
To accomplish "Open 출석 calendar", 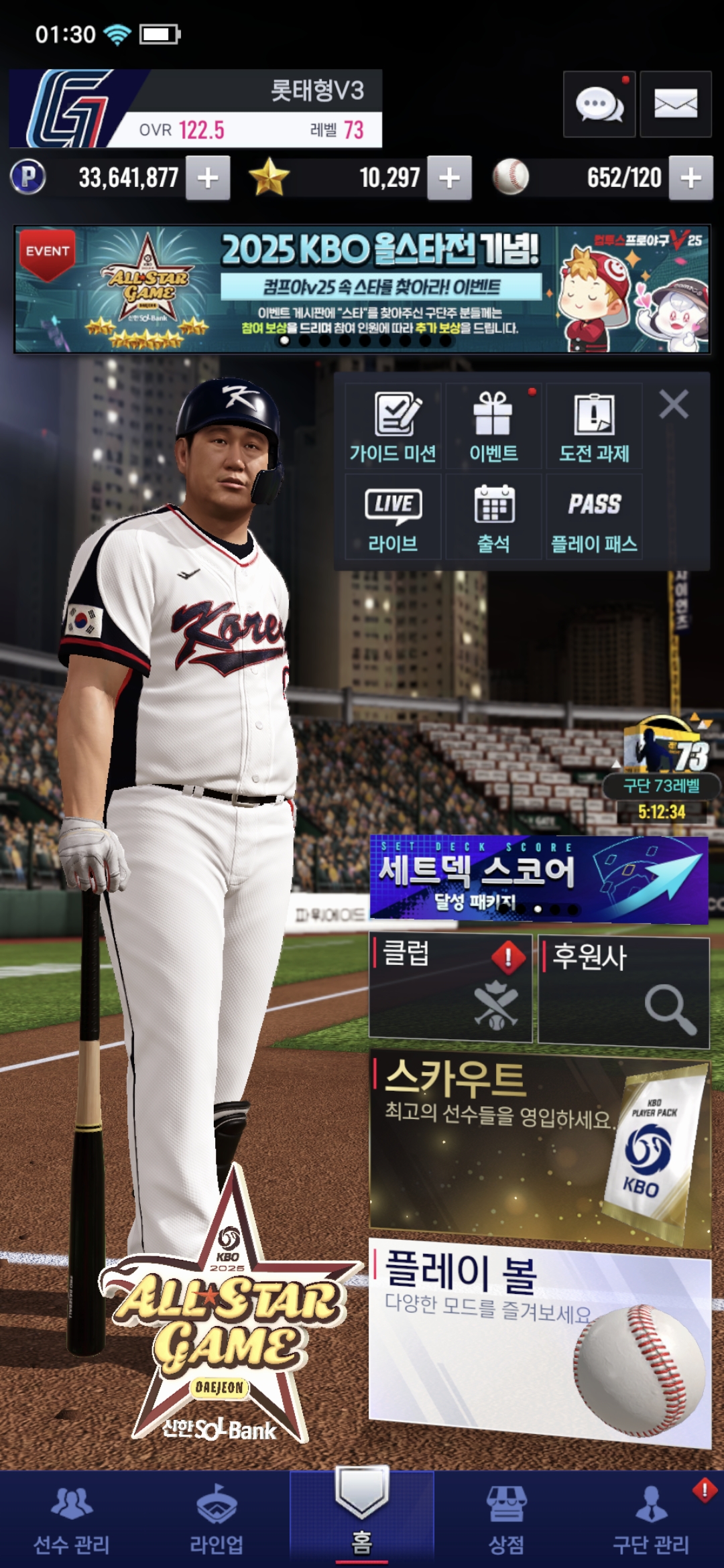I will (493, 517).
